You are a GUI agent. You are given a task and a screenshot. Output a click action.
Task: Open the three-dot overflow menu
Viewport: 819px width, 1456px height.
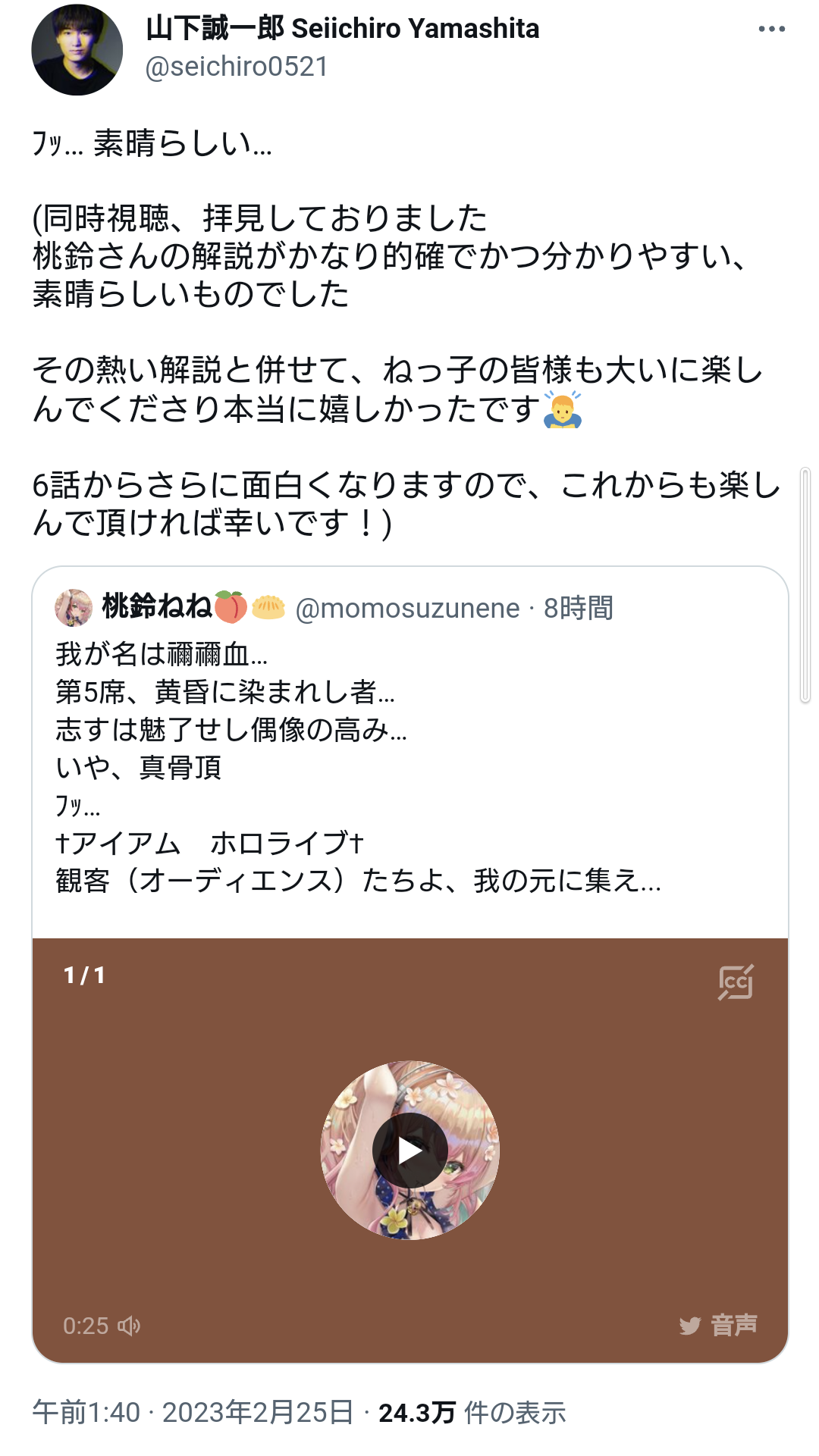771,30
